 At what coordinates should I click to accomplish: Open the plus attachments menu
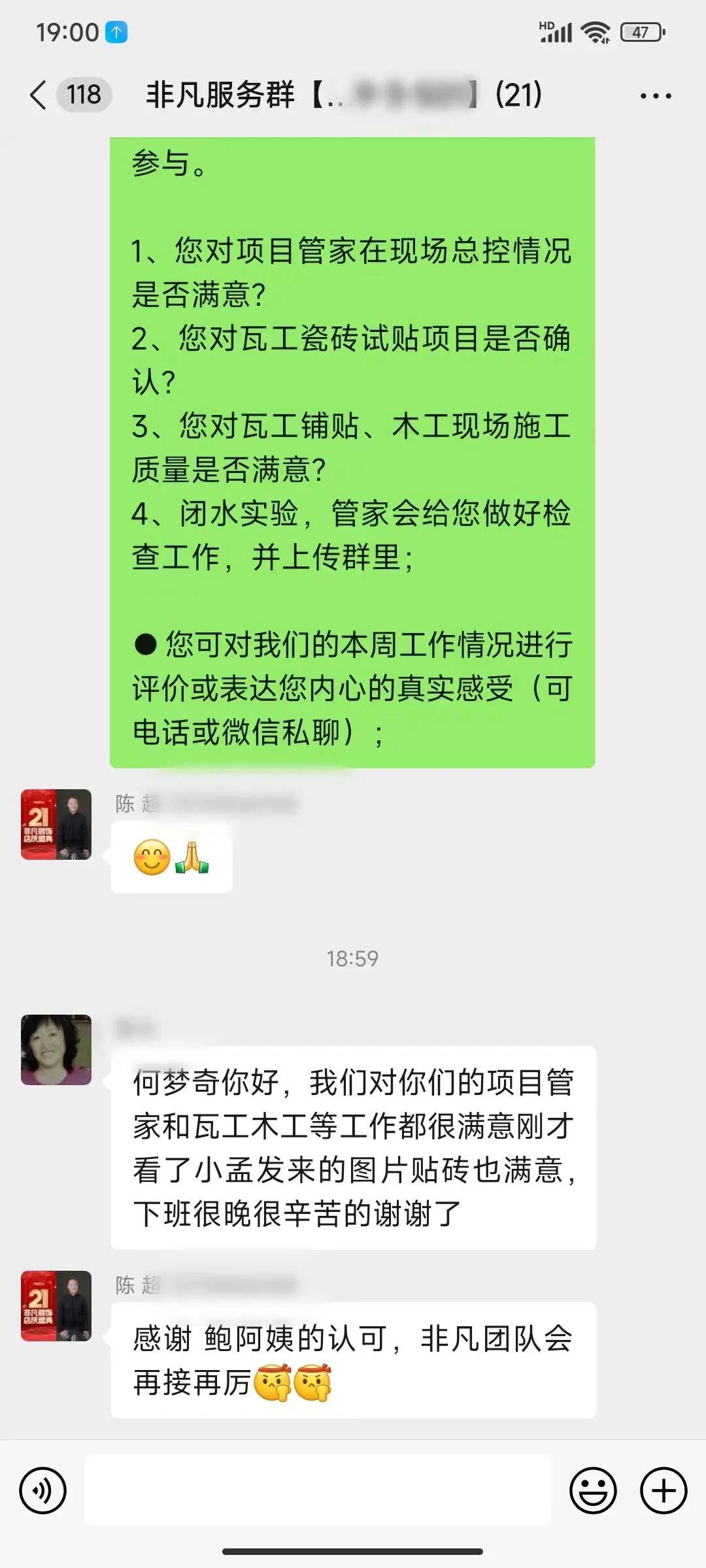coord(663,1491)
